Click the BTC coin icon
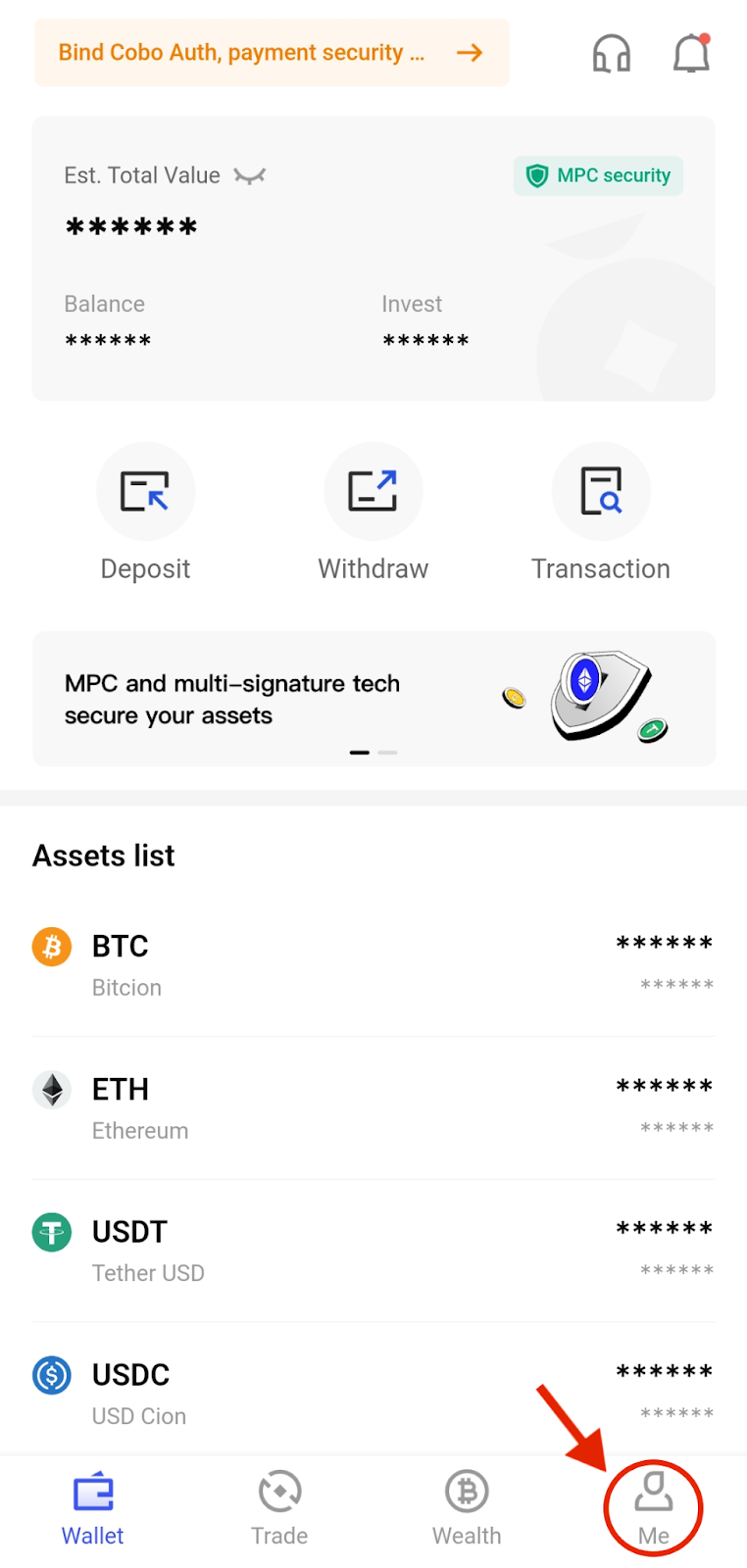The height and width of the screenshot is (1568, 747). click(51, 946)
